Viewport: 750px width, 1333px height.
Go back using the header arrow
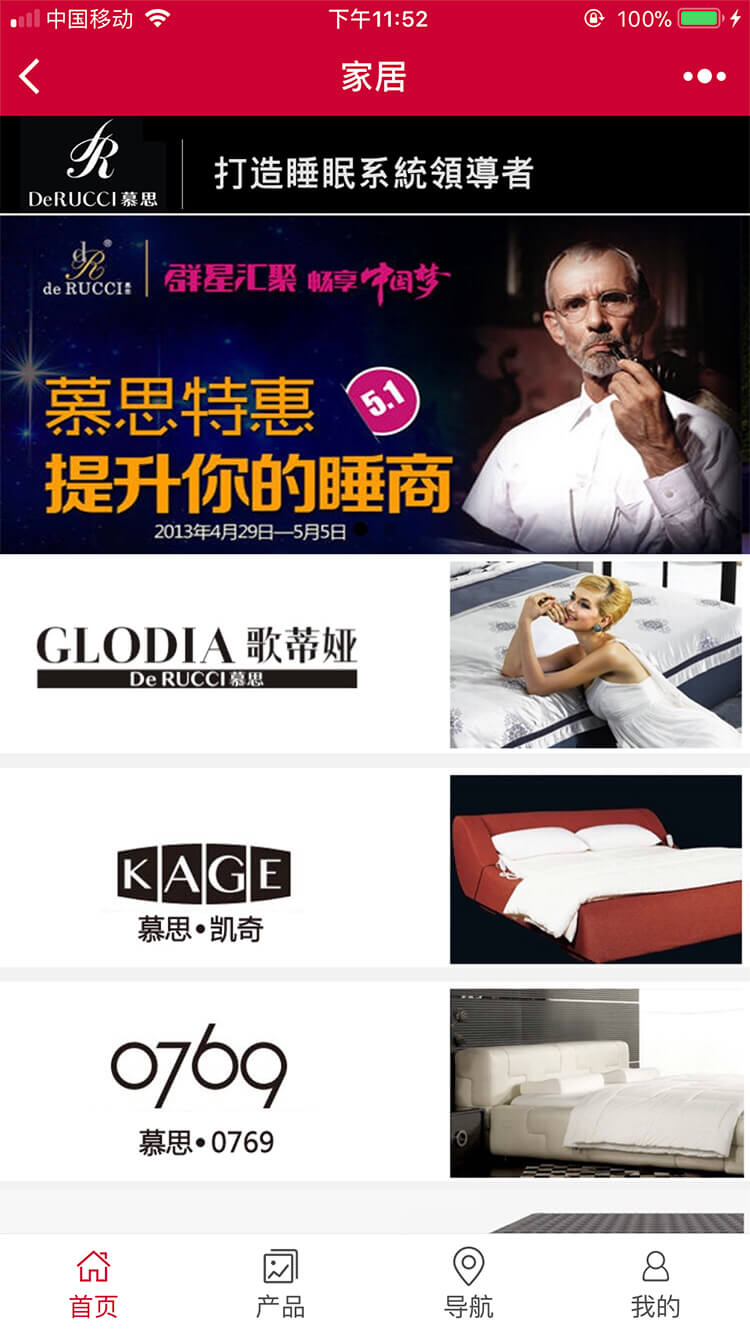coord(30,77)
